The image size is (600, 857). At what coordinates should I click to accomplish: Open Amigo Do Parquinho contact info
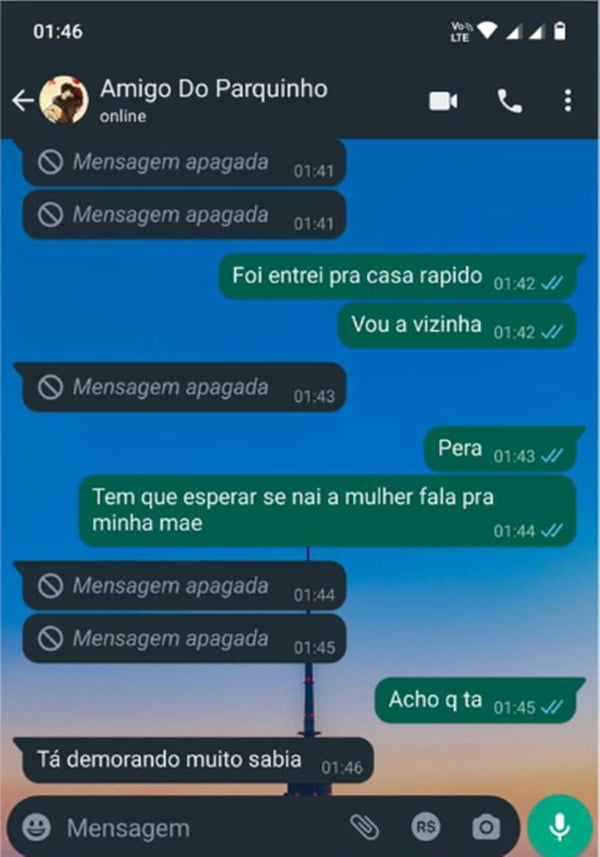pyautogui.click(x=212, y=100)
